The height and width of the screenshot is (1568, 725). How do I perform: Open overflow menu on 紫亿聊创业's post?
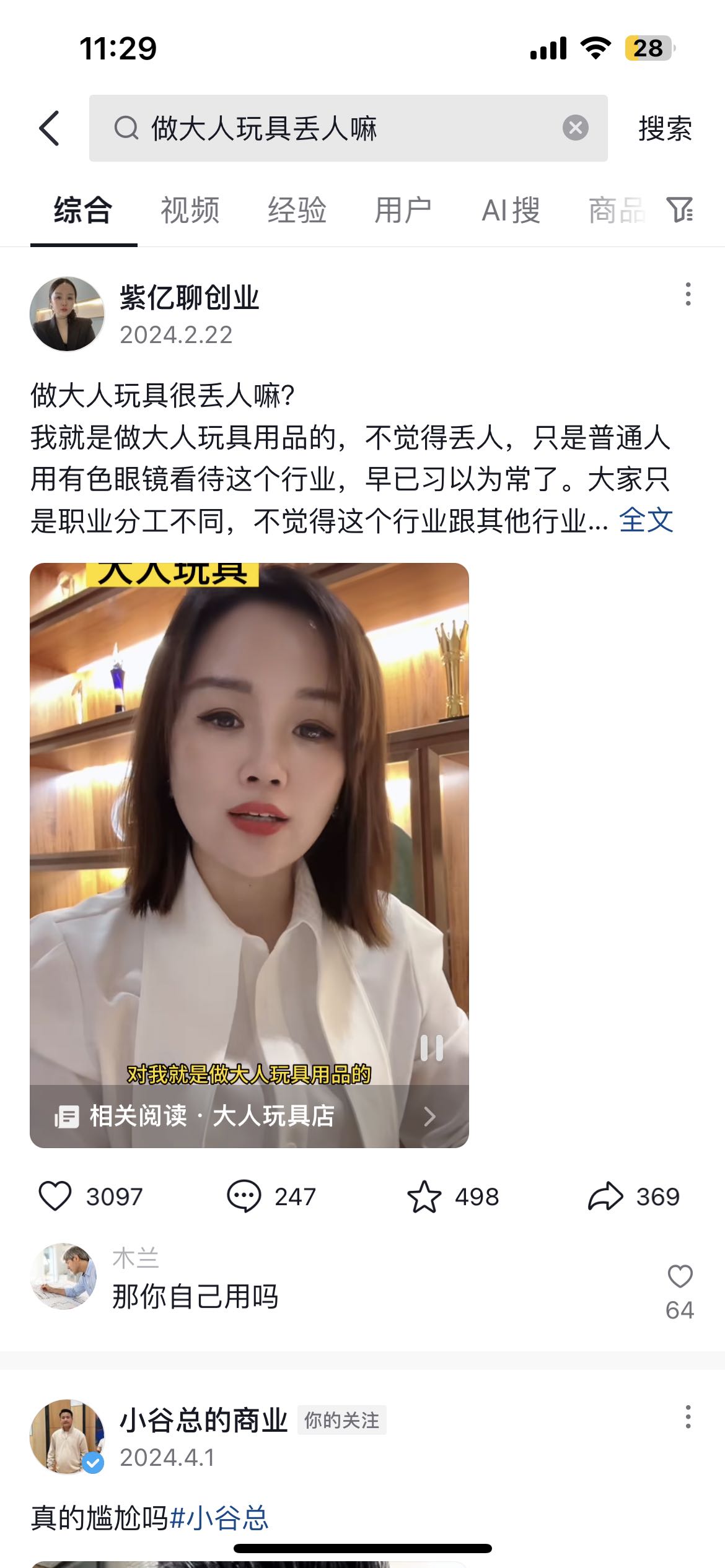point(688,294)
